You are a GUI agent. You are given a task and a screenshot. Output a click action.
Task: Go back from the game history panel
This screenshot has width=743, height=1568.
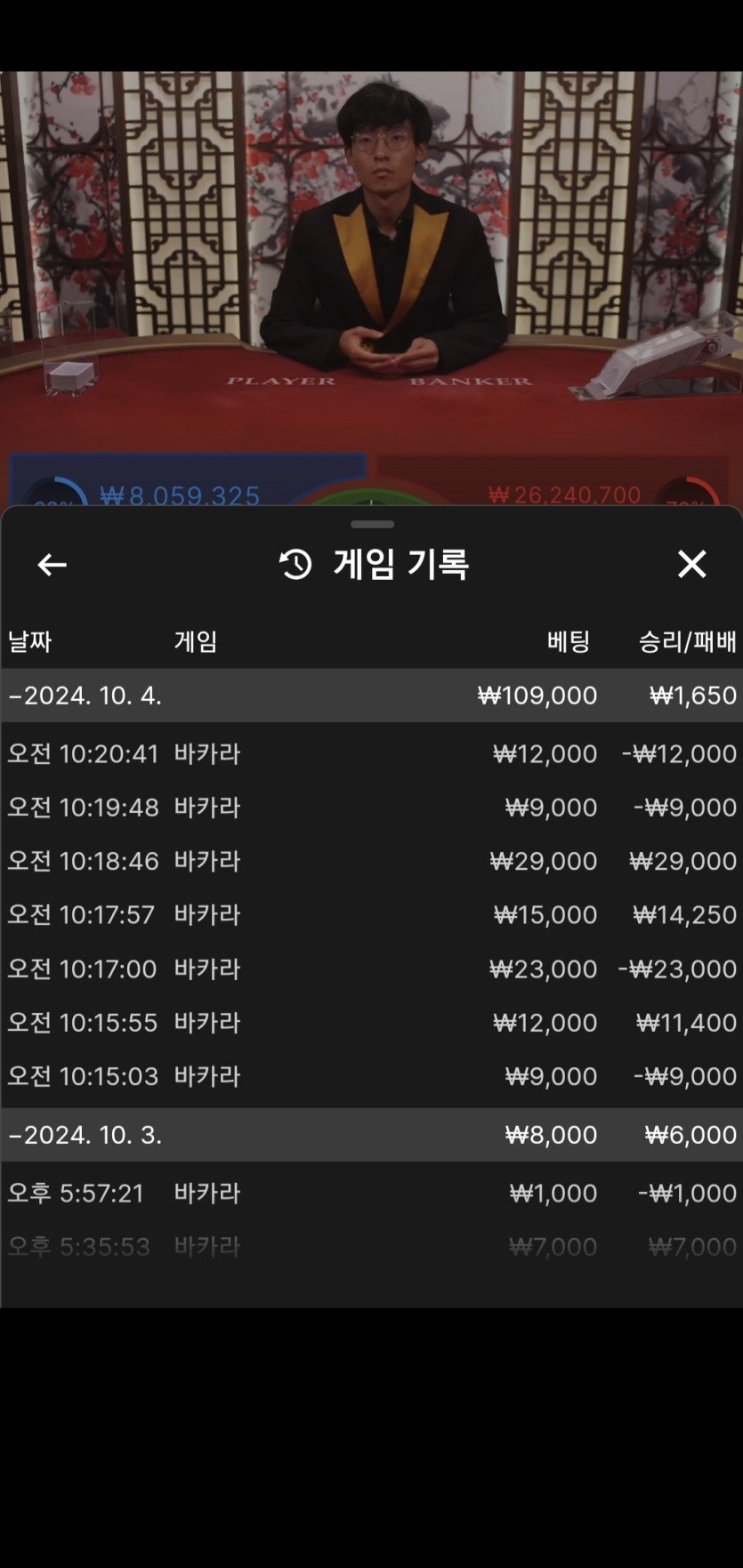[x=52, y=565]
